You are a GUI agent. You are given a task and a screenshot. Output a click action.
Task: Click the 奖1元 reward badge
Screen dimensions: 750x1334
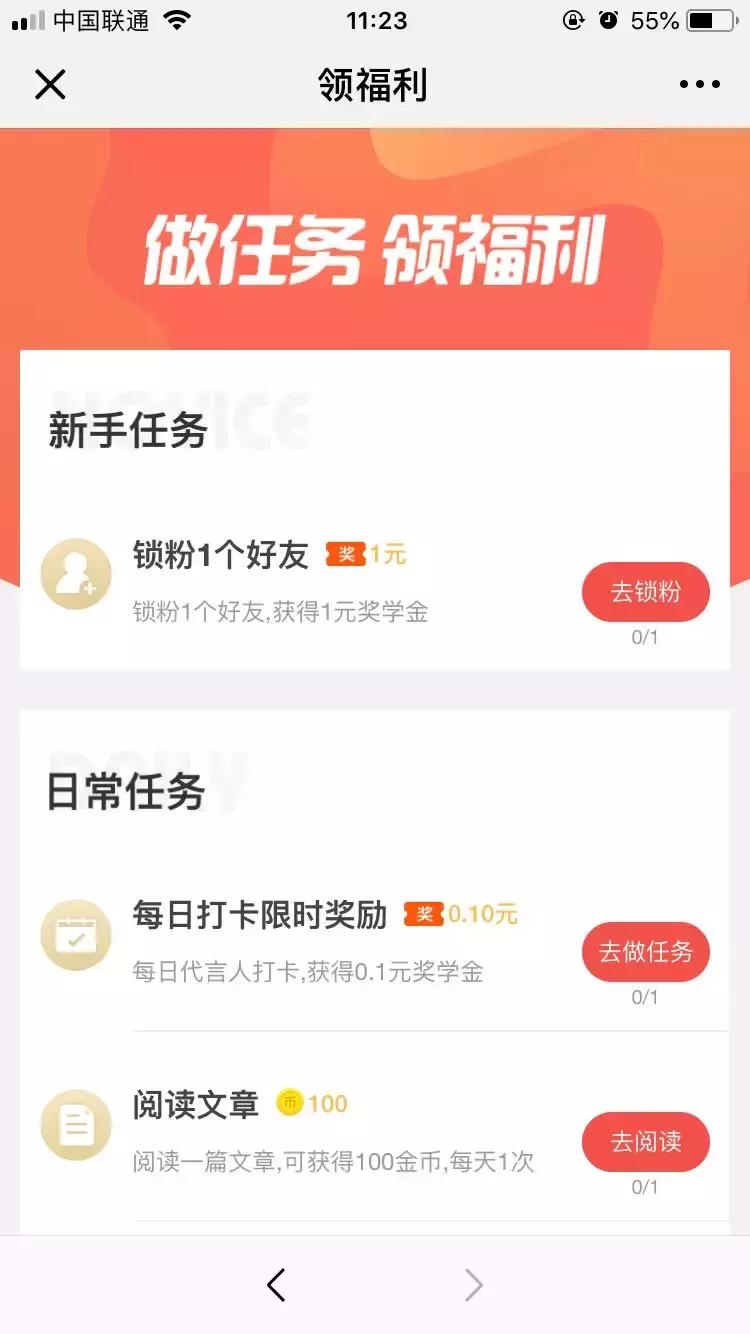[365, 555]
